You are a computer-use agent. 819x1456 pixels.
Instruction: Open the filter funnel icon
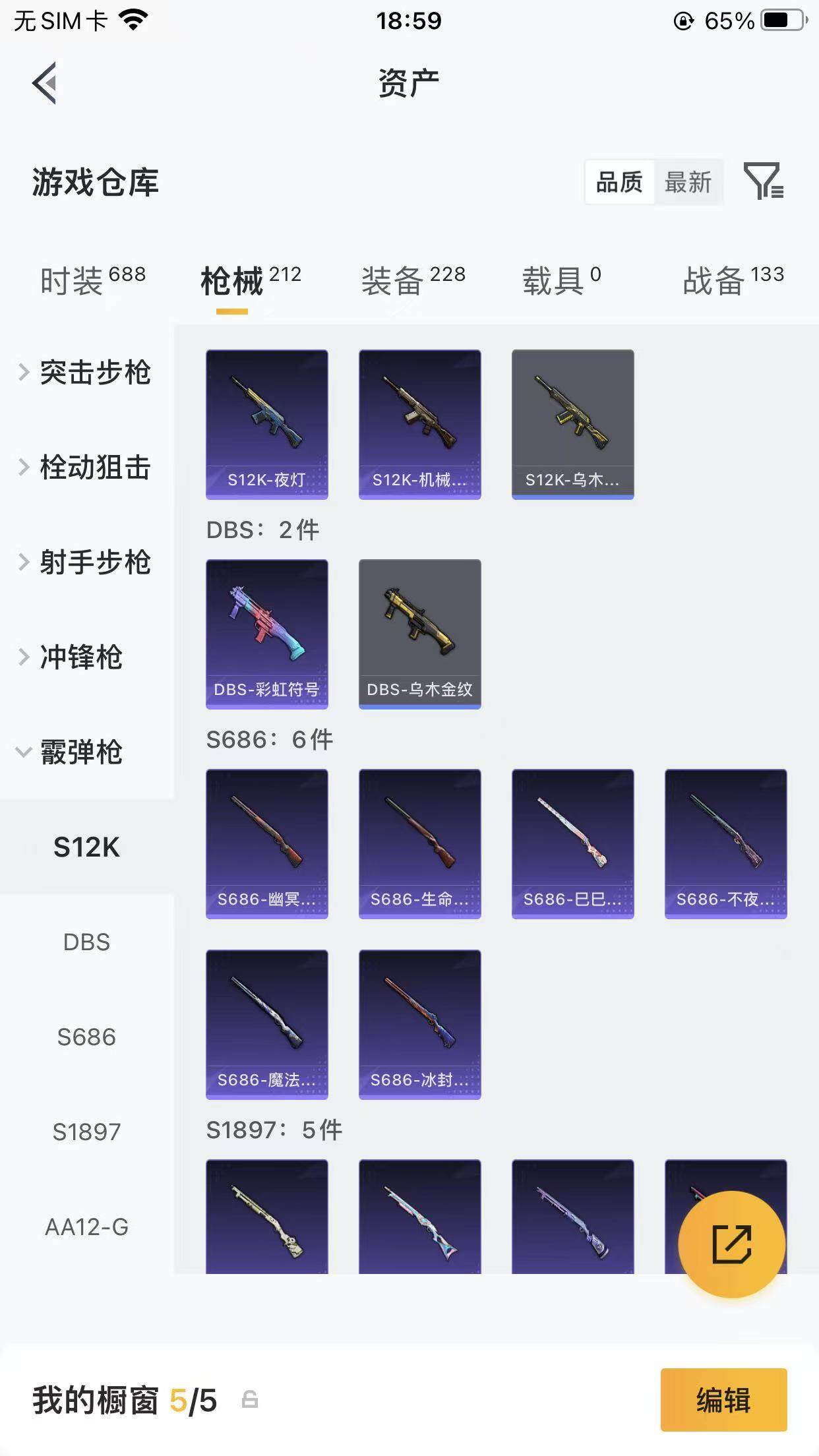tap(765, 183)
